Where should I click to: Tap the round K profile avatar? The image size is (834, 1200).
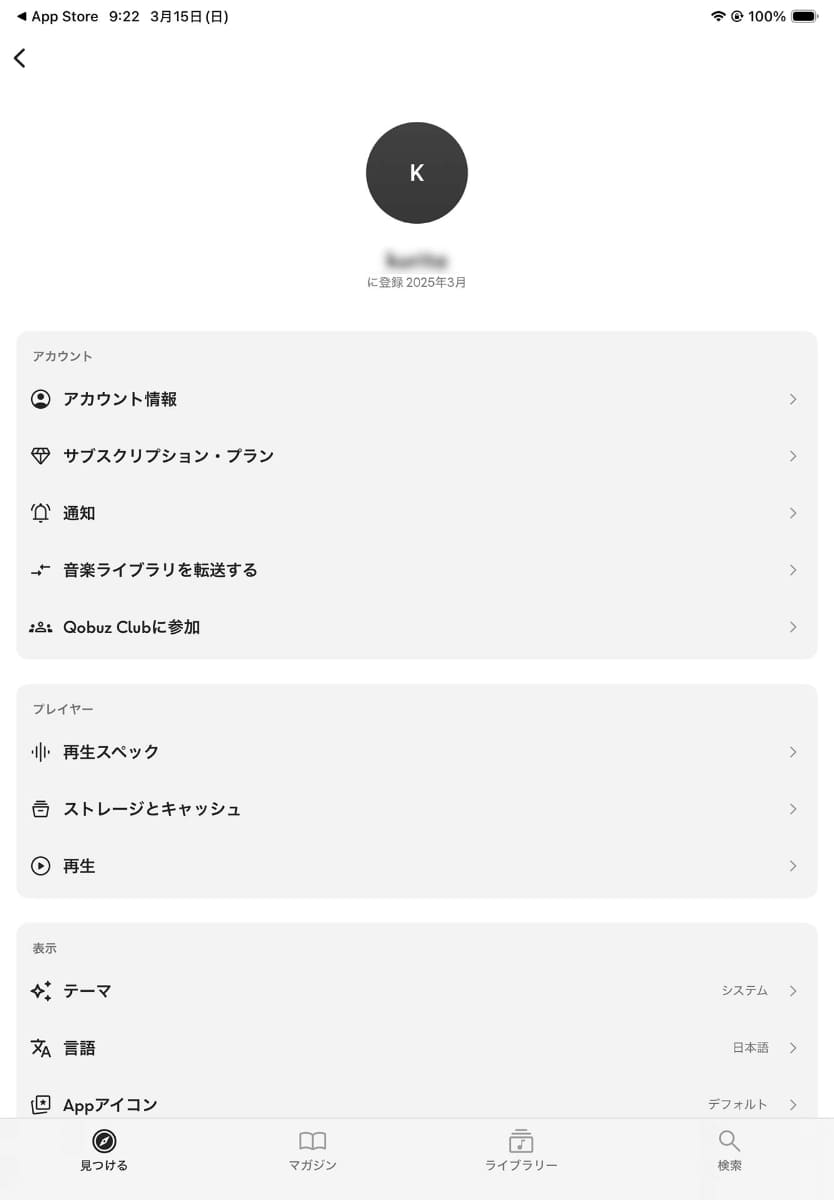[417, 172]
